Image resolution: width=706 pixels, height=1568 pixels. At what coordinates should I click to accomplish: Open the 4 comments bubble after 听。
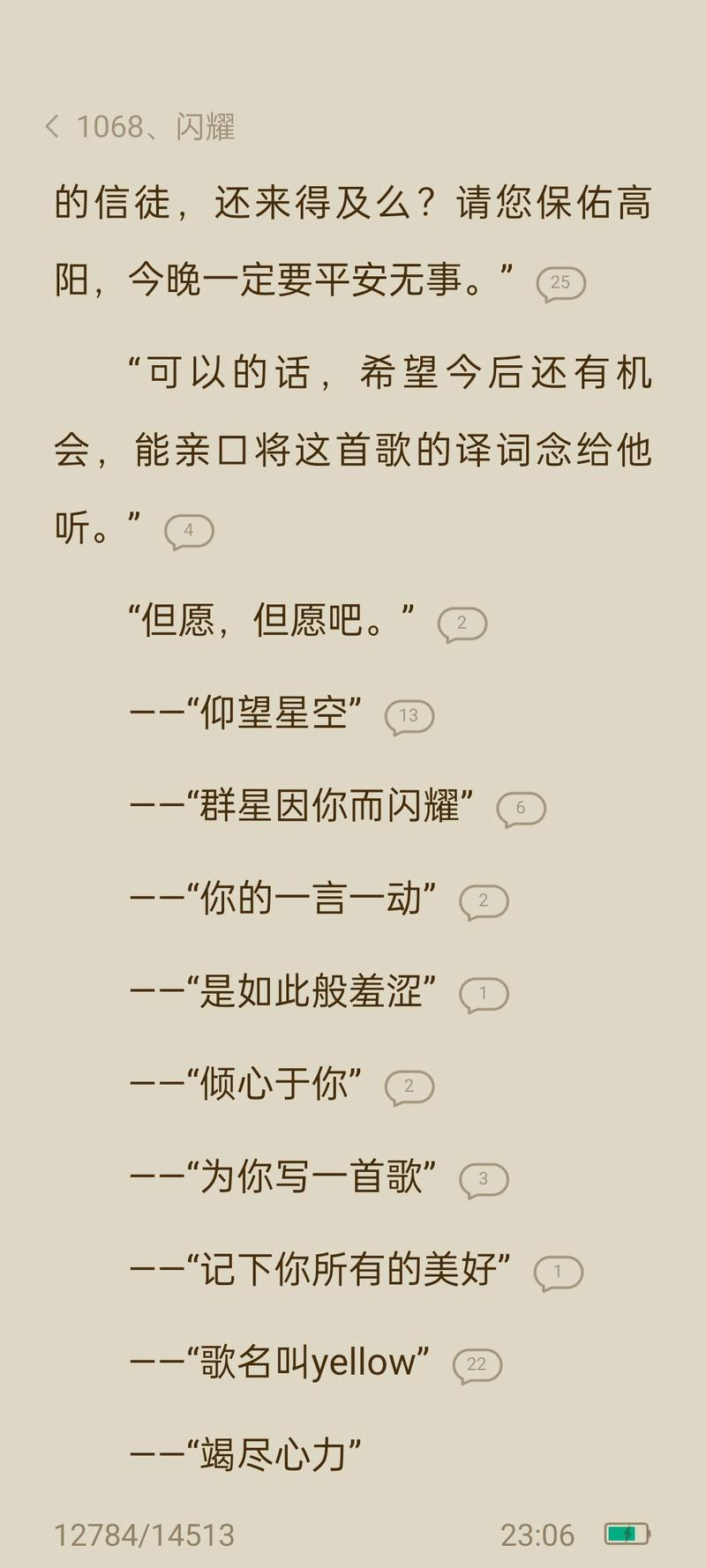click(189, 532)
